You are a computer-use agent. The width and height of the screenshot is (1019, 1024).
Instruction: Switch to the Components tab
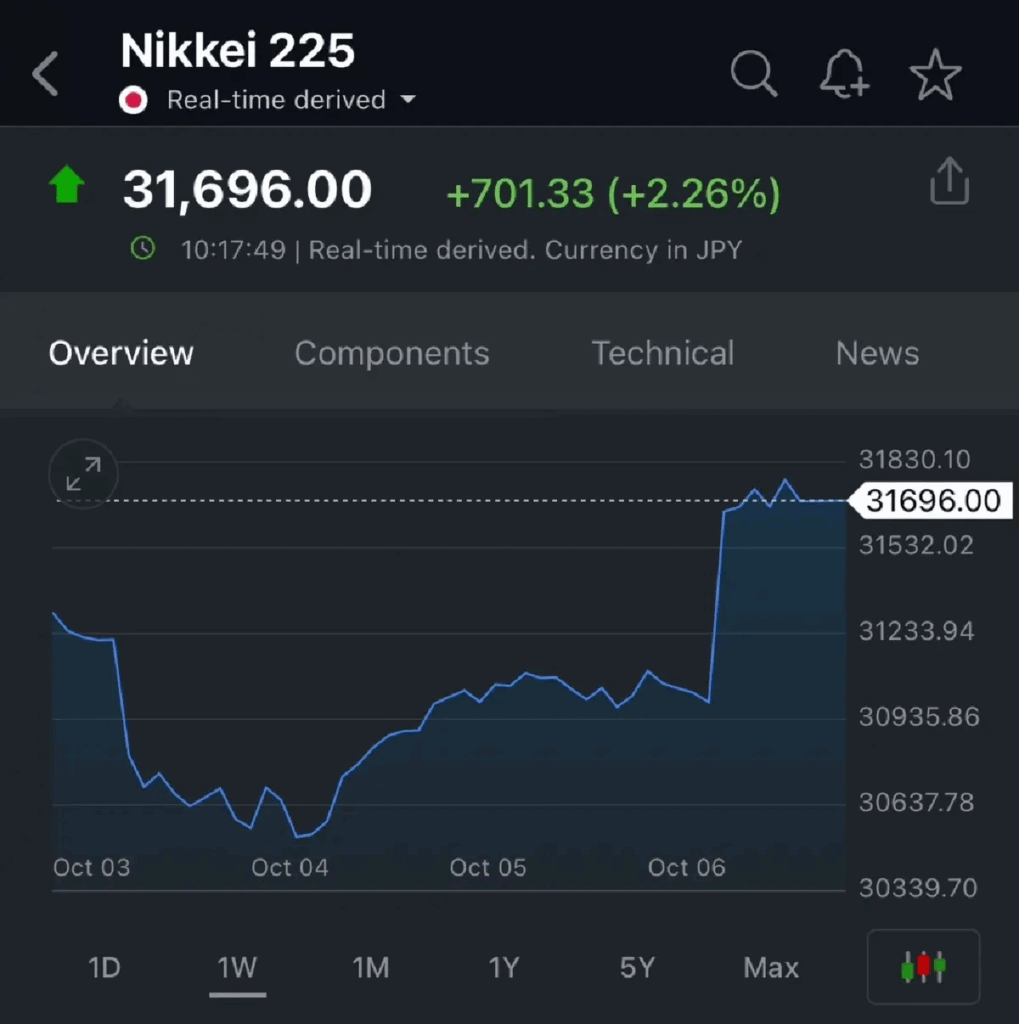pyautogui.click(x=392, y=353)
